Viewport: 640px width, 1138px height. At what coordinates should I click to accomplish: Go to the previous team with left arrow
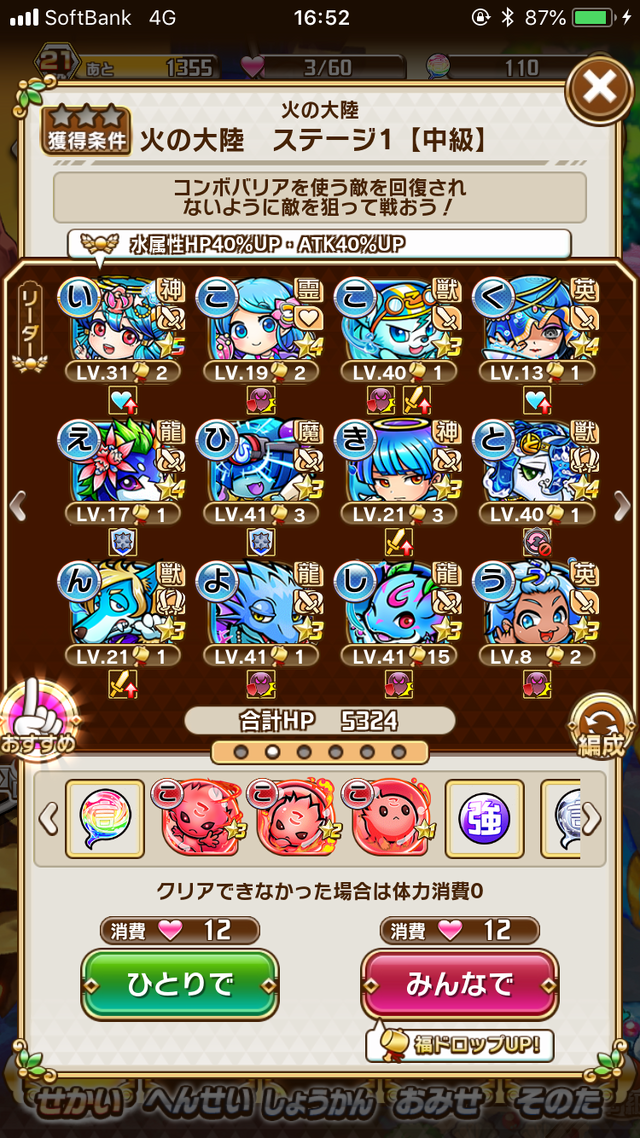(x=17, y=506)
